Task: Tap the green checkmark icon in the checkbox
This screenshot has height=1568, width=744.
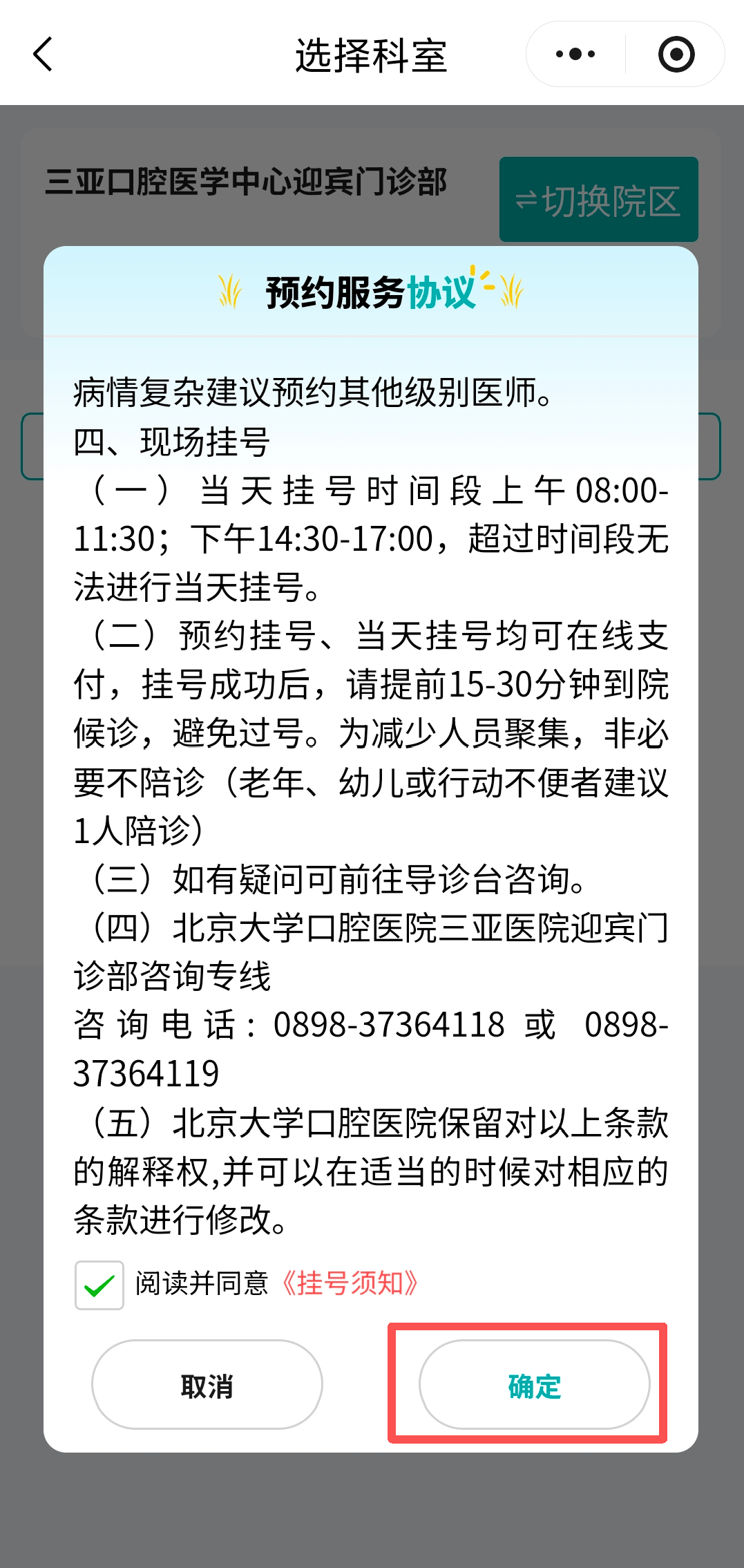Action: (99, 1283)
